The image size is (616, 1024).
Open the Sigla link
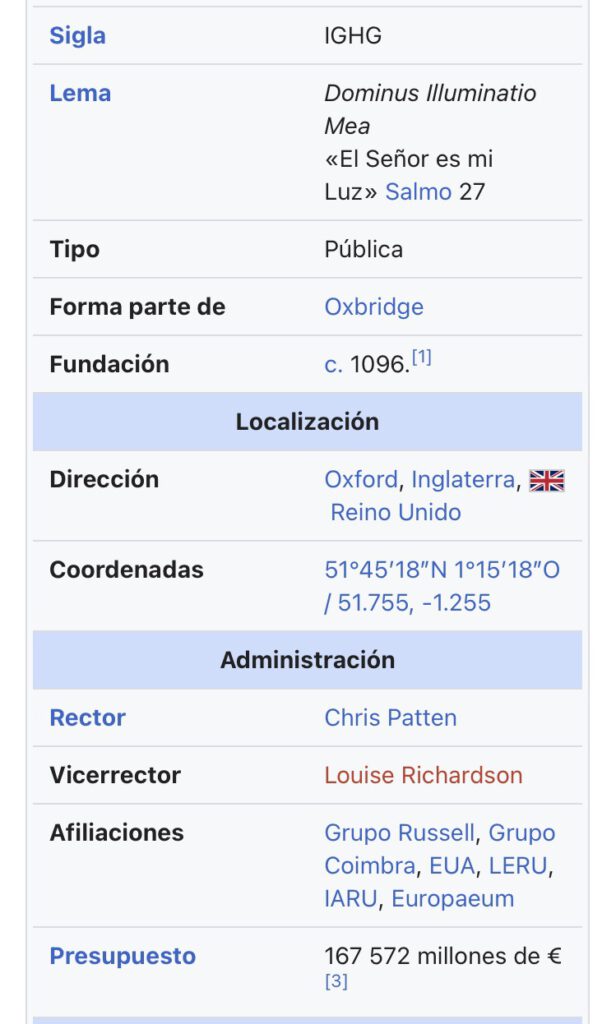tap(77, 36)
